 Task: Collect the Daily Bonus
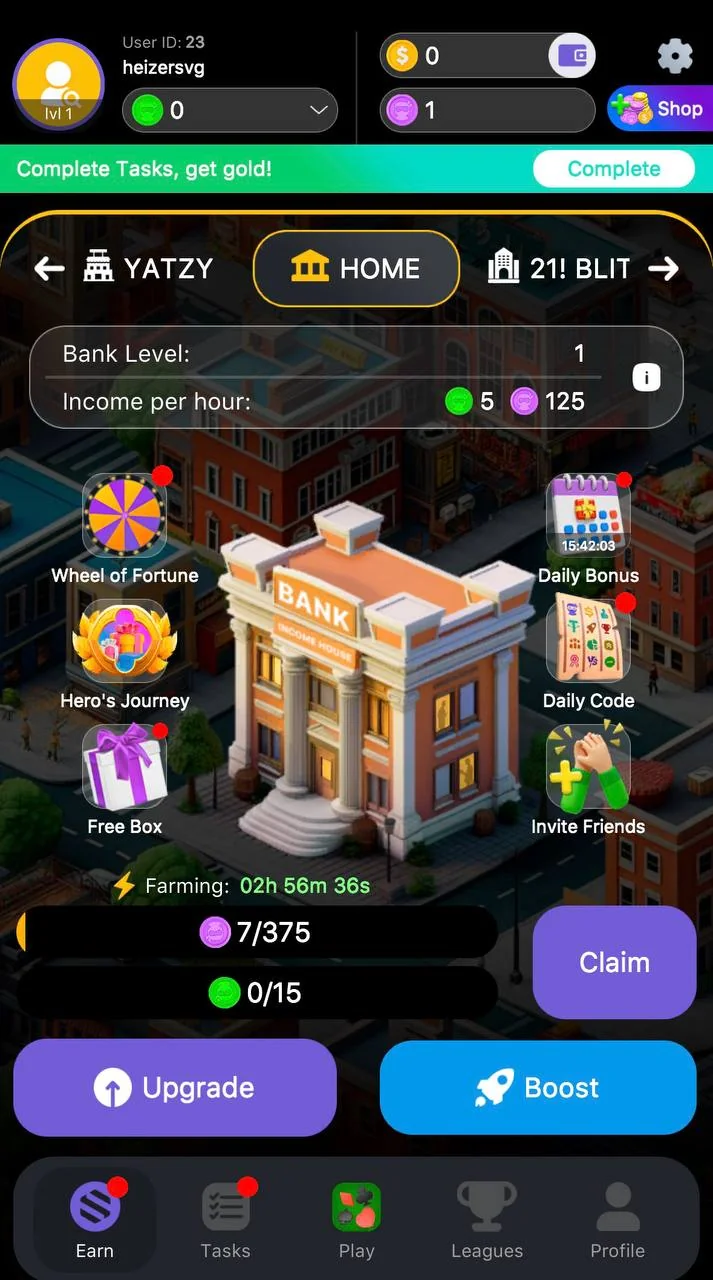click(x=588, y=528)
